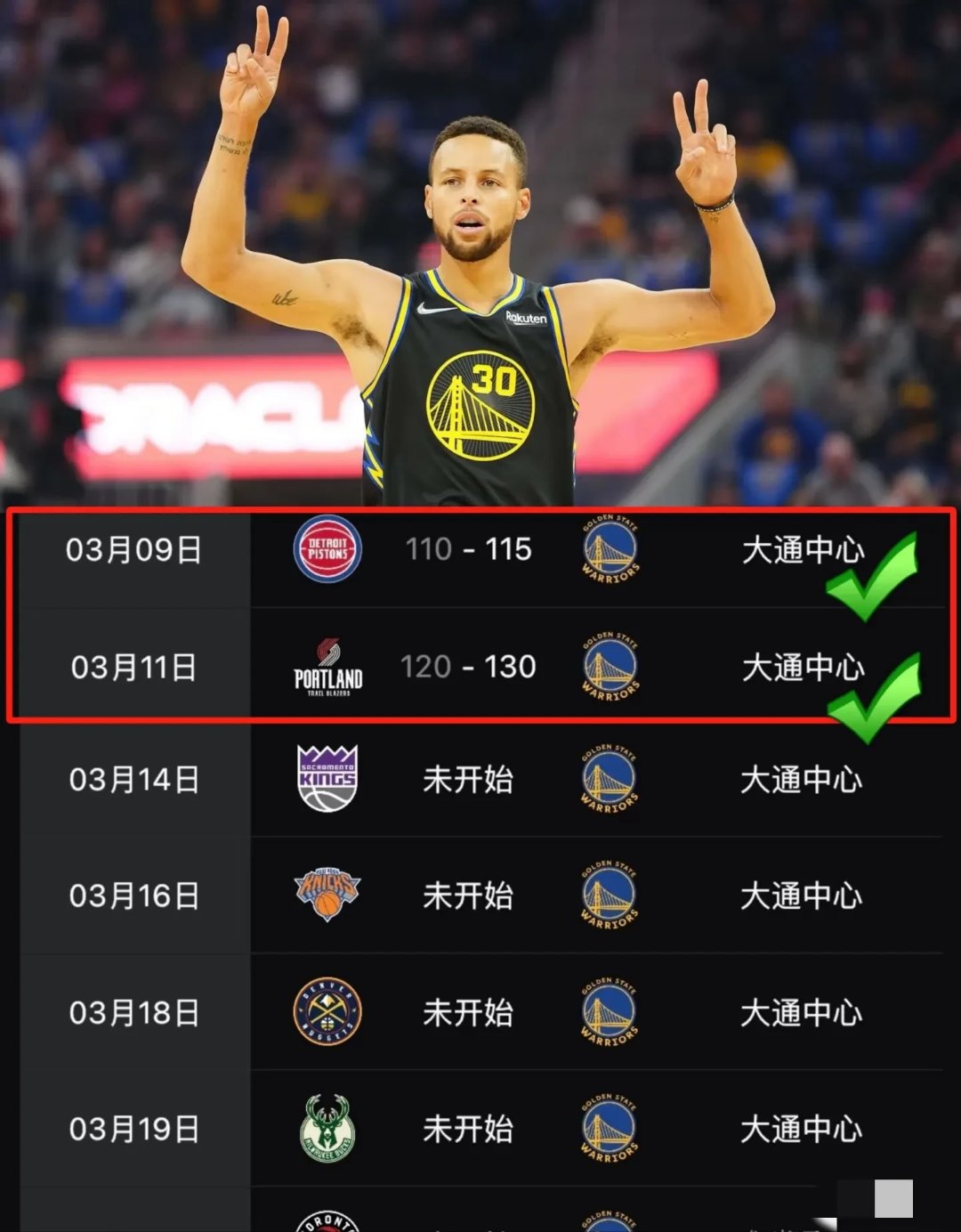Click the Sacramento Kings team logo
The width and height of the screenshot is (961, 1232).
327,778
